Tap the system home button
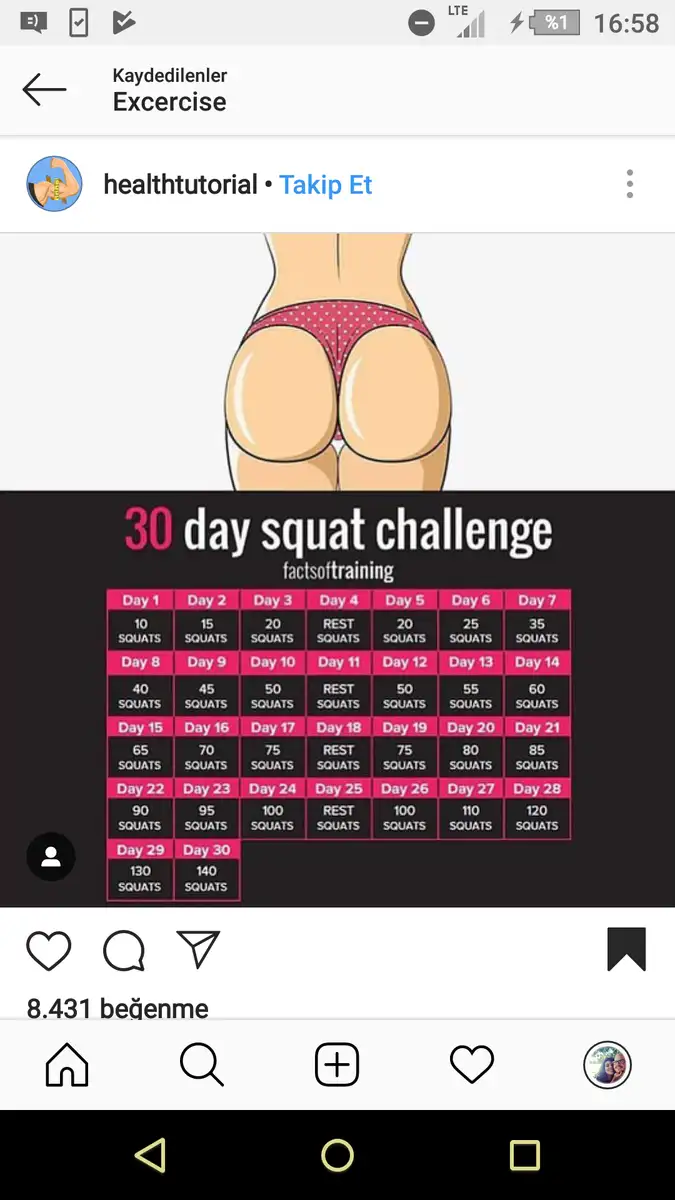The width and height of the screenshot is (675, 1200). (337, 1156)
